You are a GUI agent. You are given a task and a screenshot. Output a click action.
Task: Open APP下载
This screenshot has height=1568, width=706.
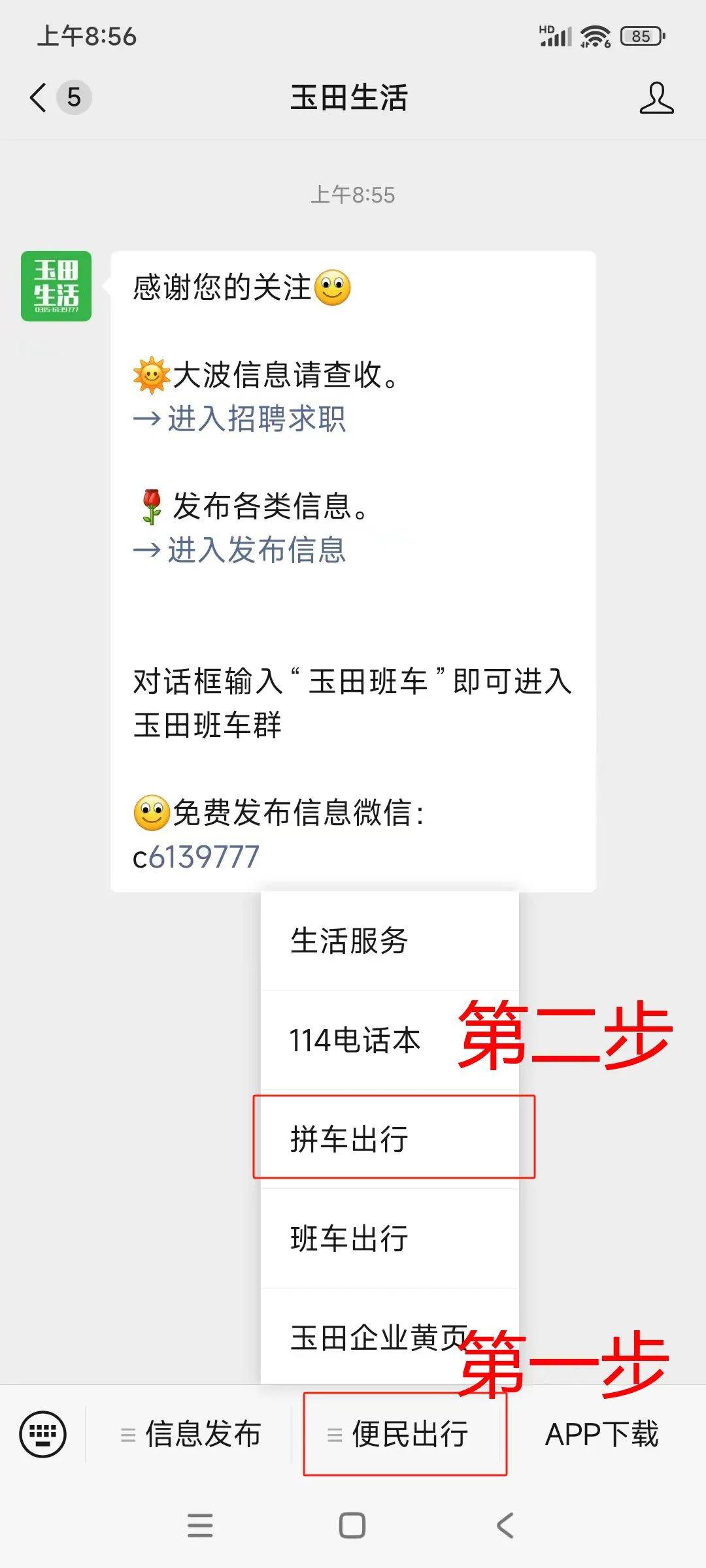point(601,1435)
